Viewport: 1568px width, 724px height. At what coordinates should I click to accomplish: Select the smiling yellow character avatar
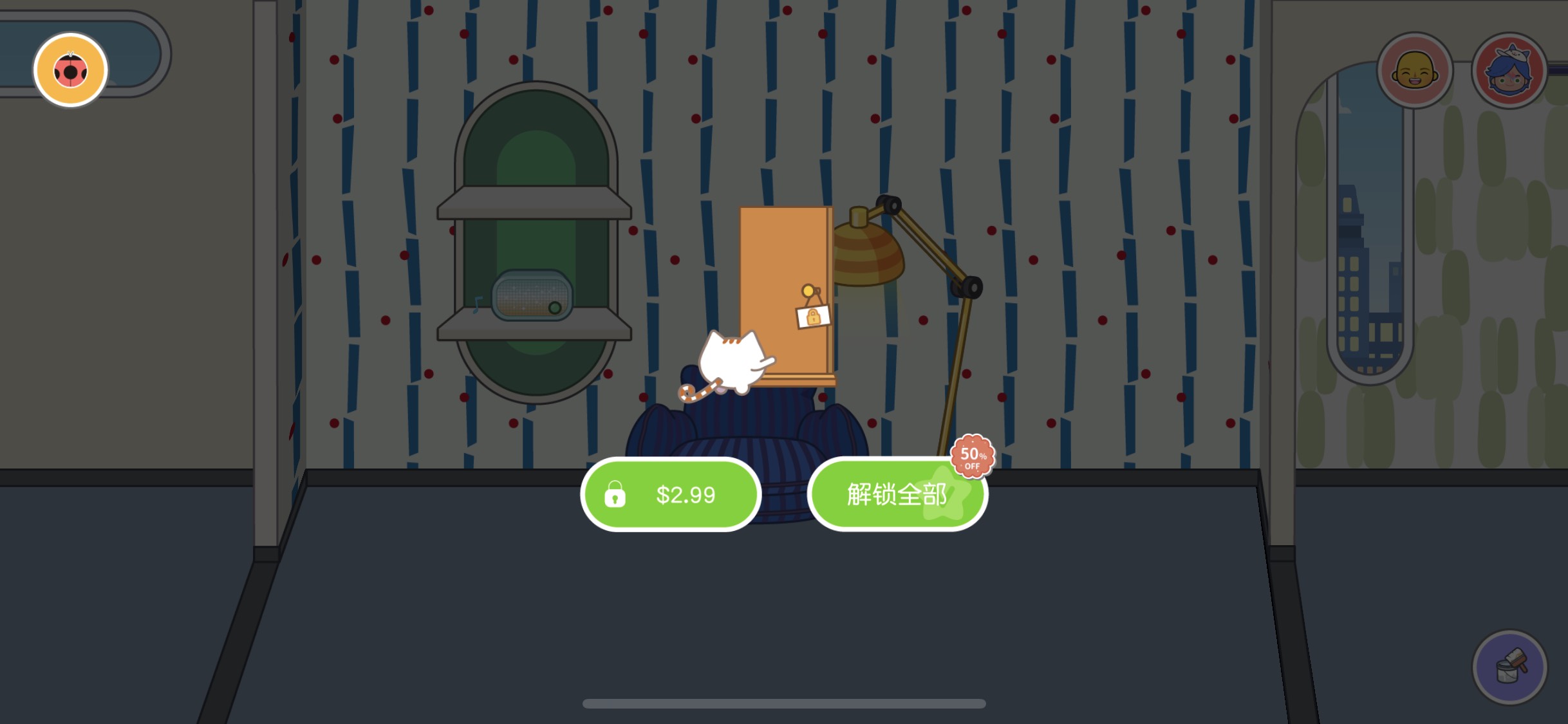click(x=1414, y=70)
